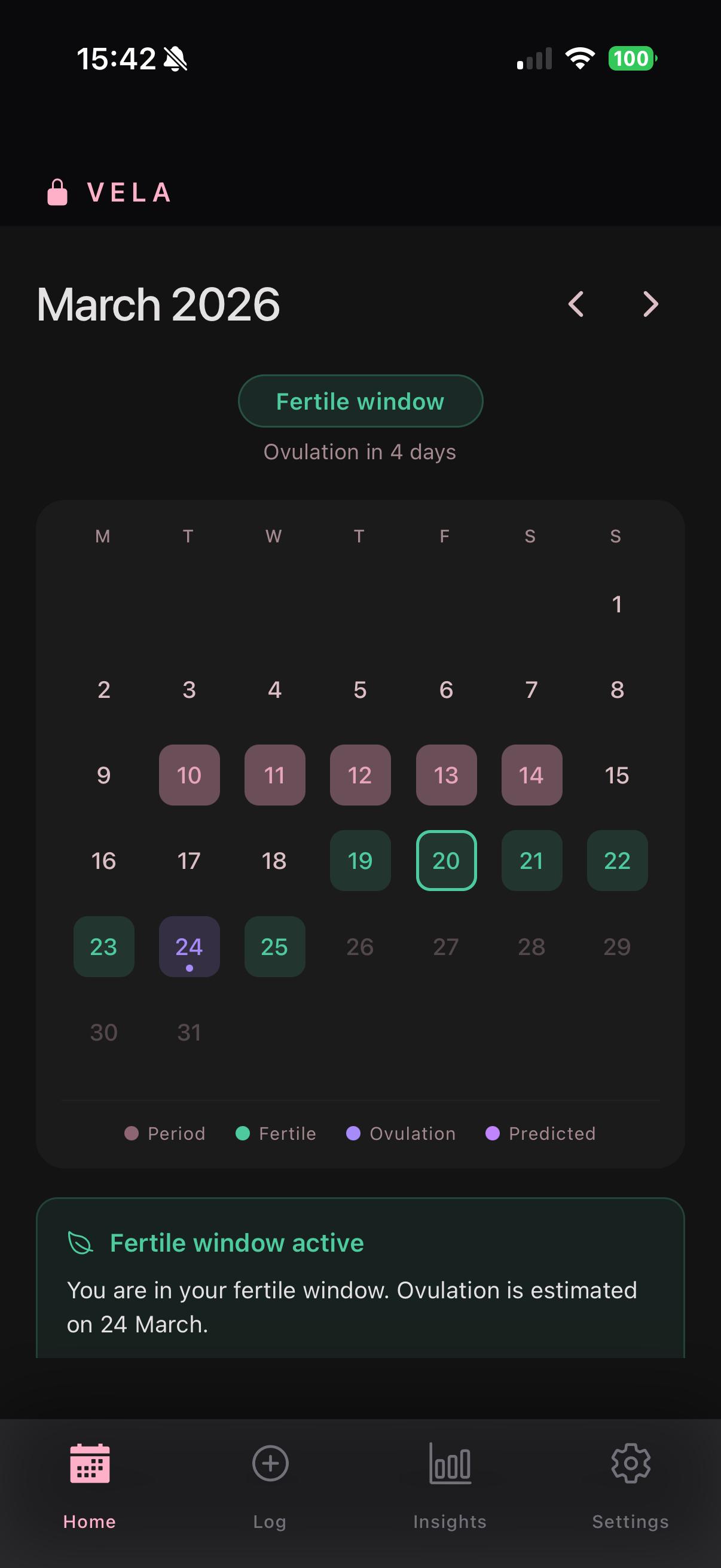Go to the previous month
721x1568 pixels.
[x=576, y=304]
